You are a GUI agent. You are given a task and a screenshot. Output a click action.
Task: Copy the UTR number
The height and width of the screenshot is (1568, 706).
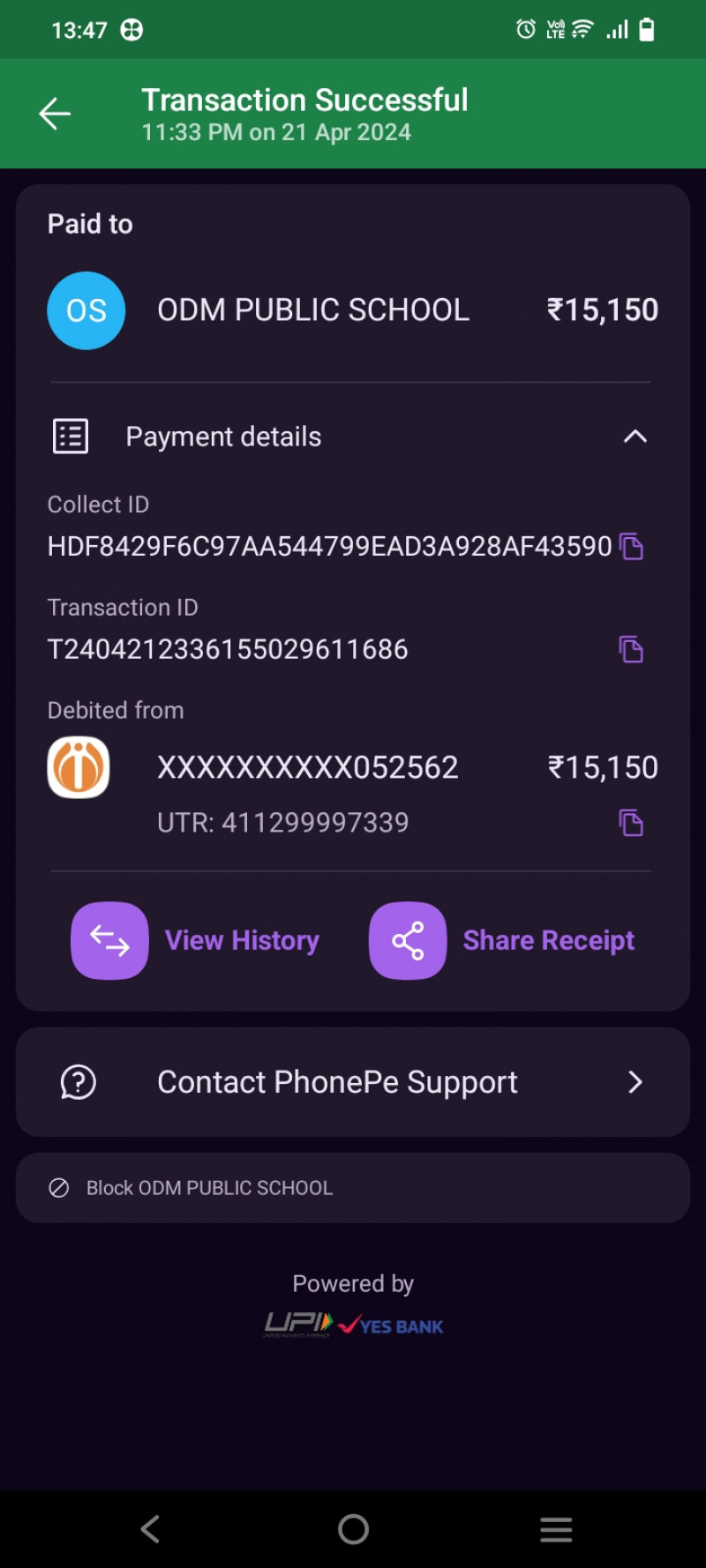[x=631, y=823]
